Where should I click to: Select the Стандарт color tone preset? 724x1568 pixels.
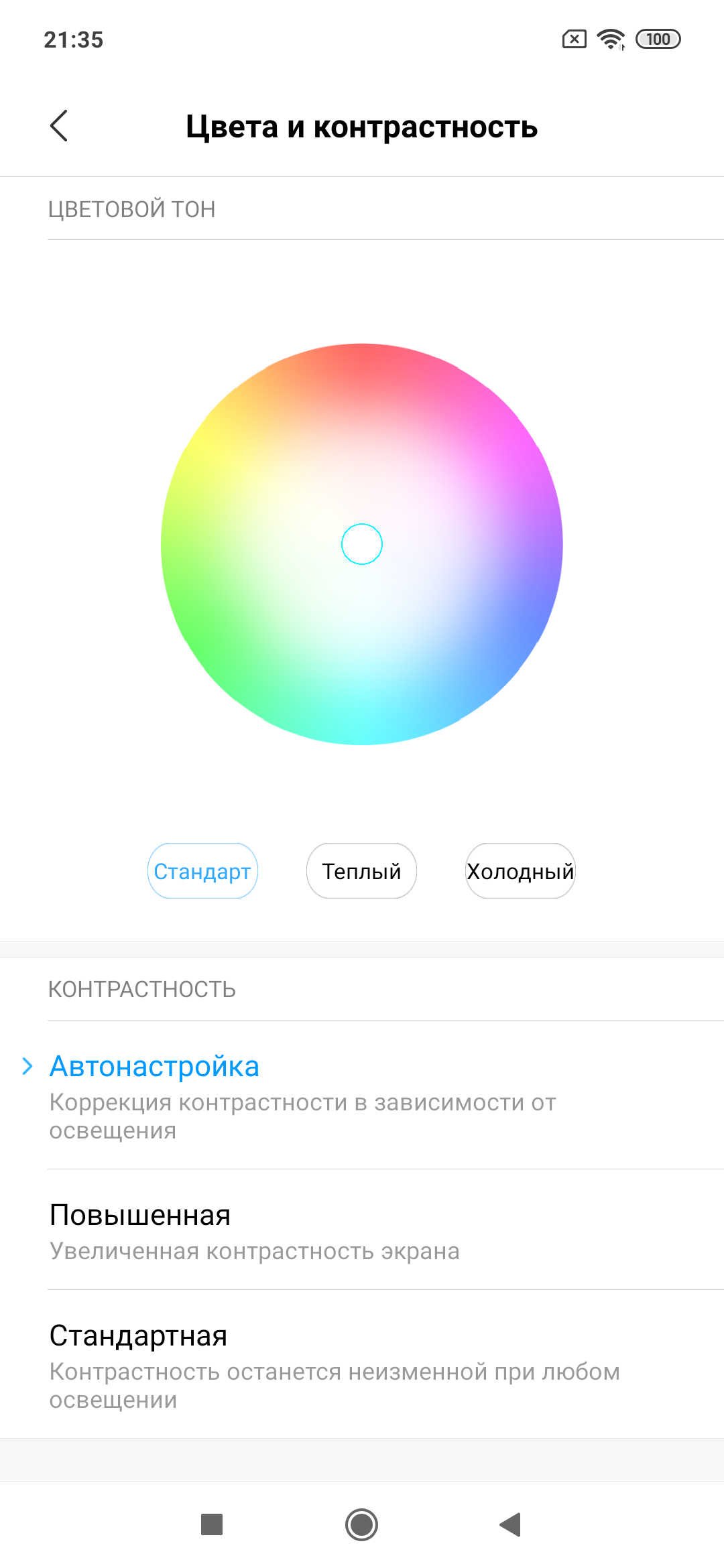point(202,871)
